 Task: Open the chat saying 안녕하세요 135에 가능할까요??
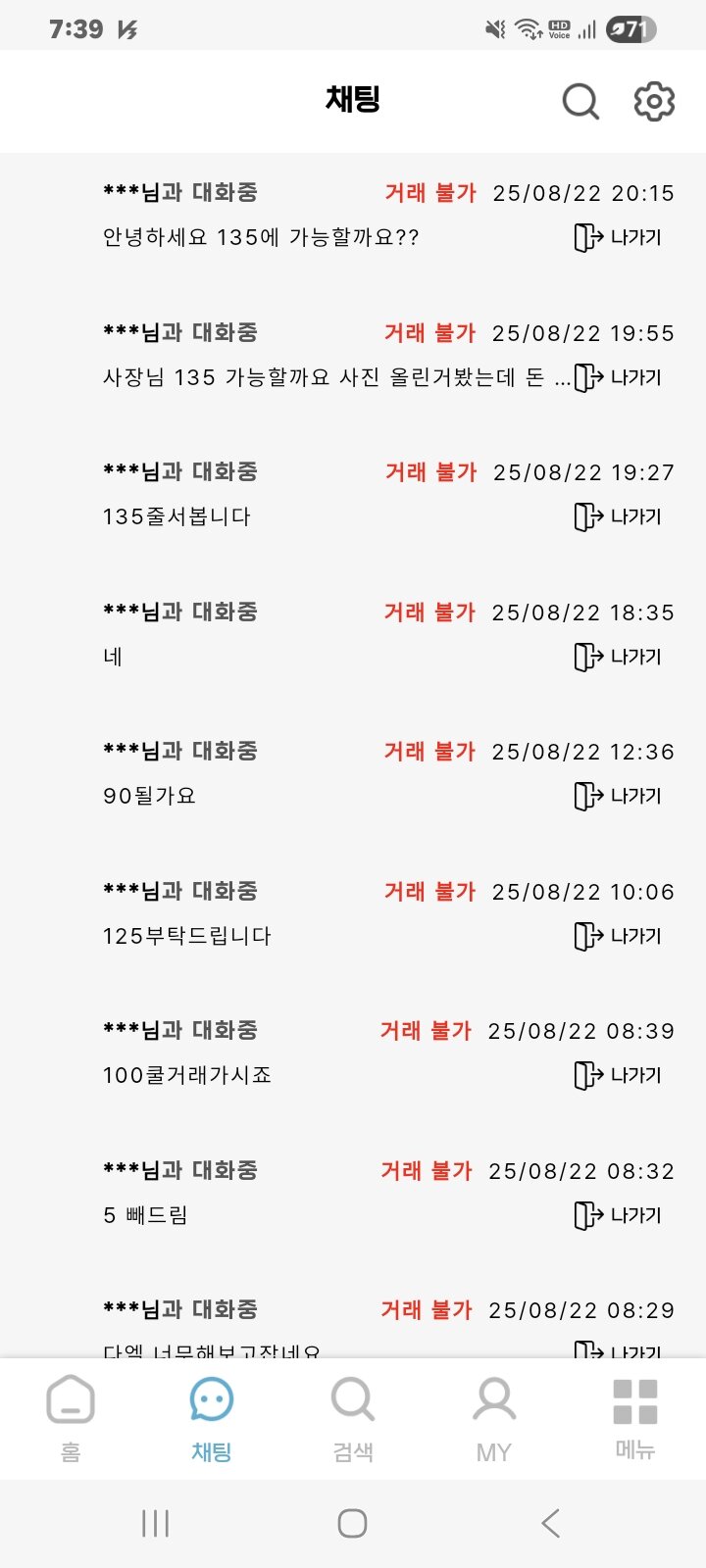point(353,216)
